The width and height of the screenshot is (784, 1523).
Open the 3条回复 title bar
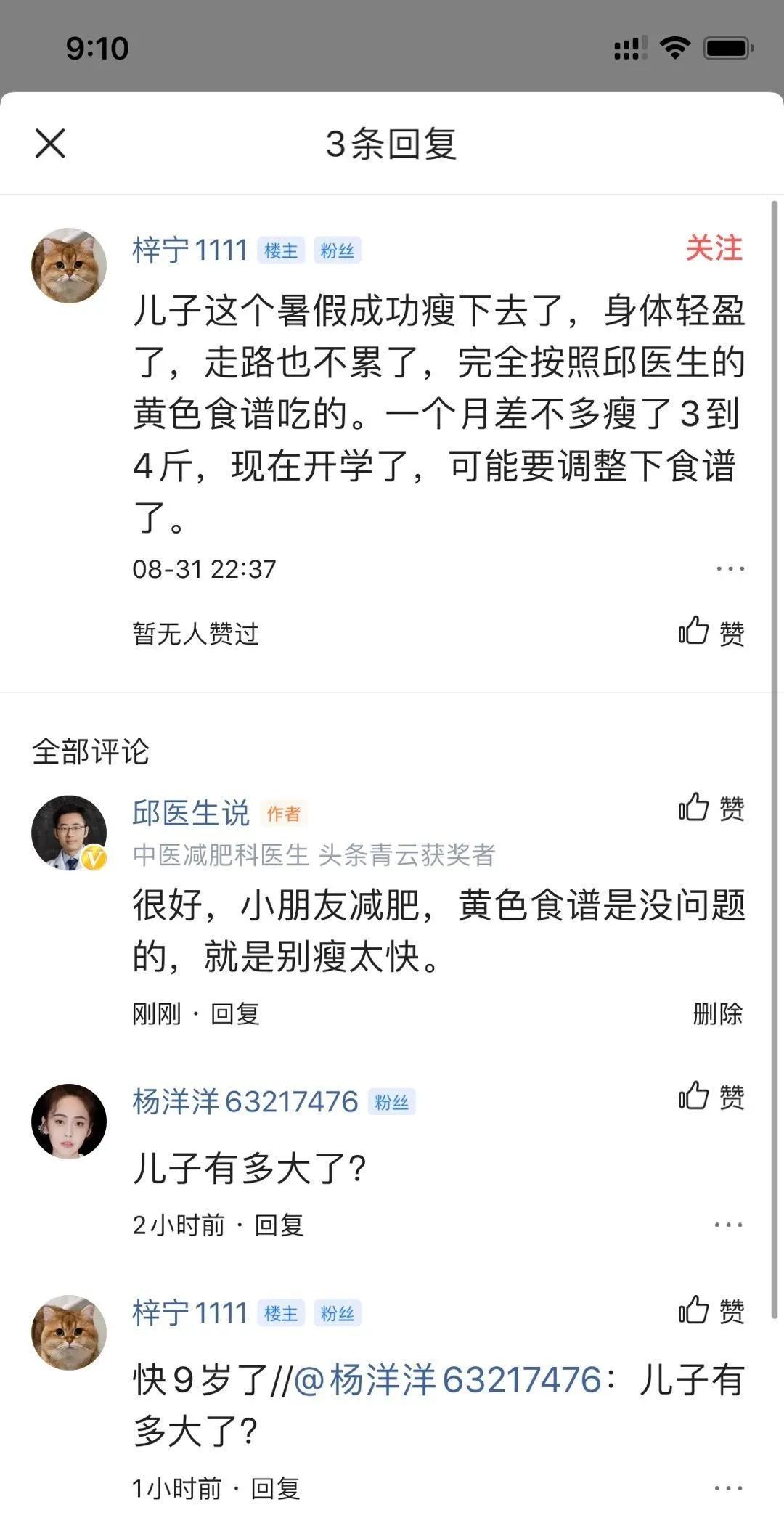tap(392, 143)
